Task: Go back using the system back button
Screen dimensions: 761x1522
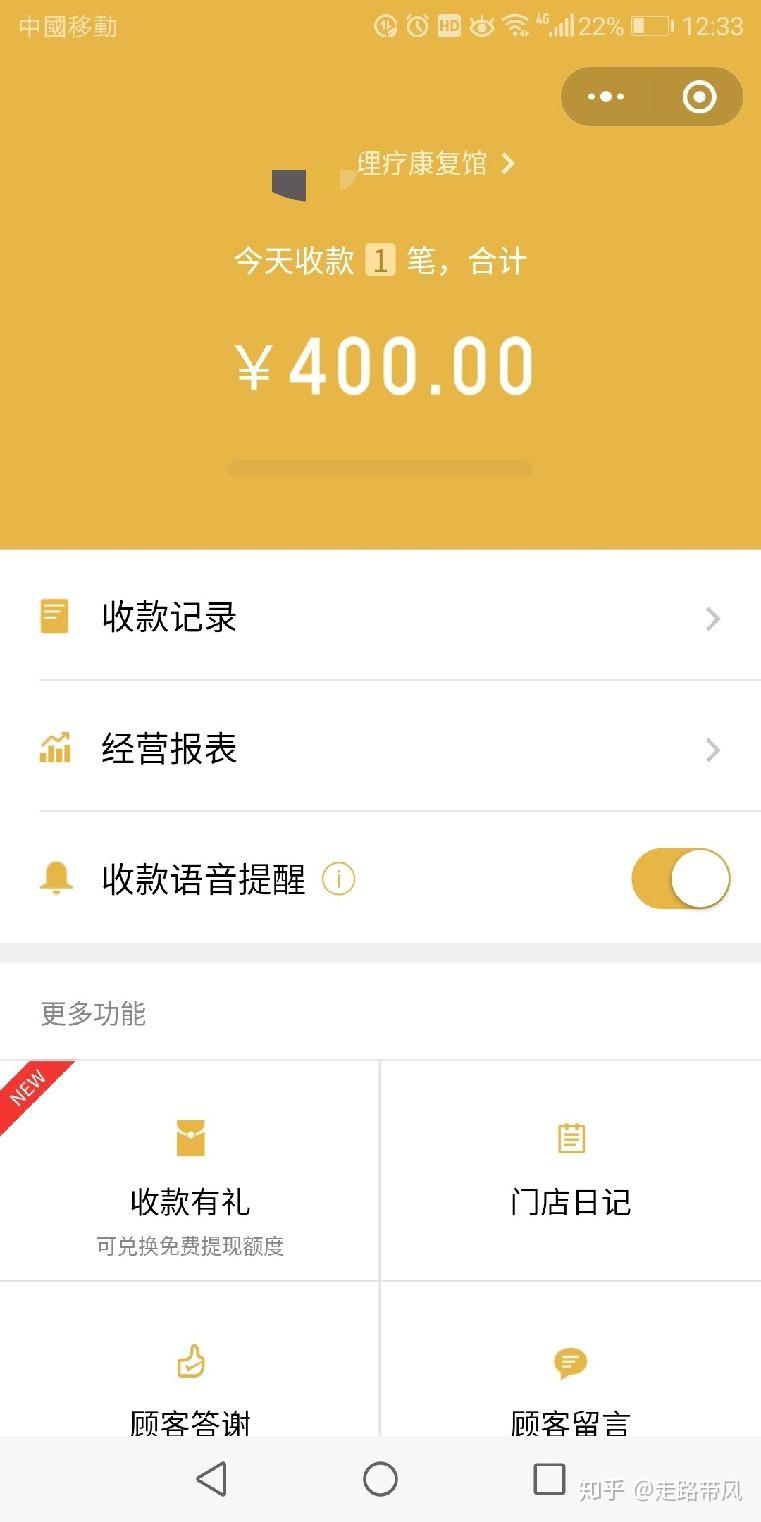Action: (x=211, y=1479)
